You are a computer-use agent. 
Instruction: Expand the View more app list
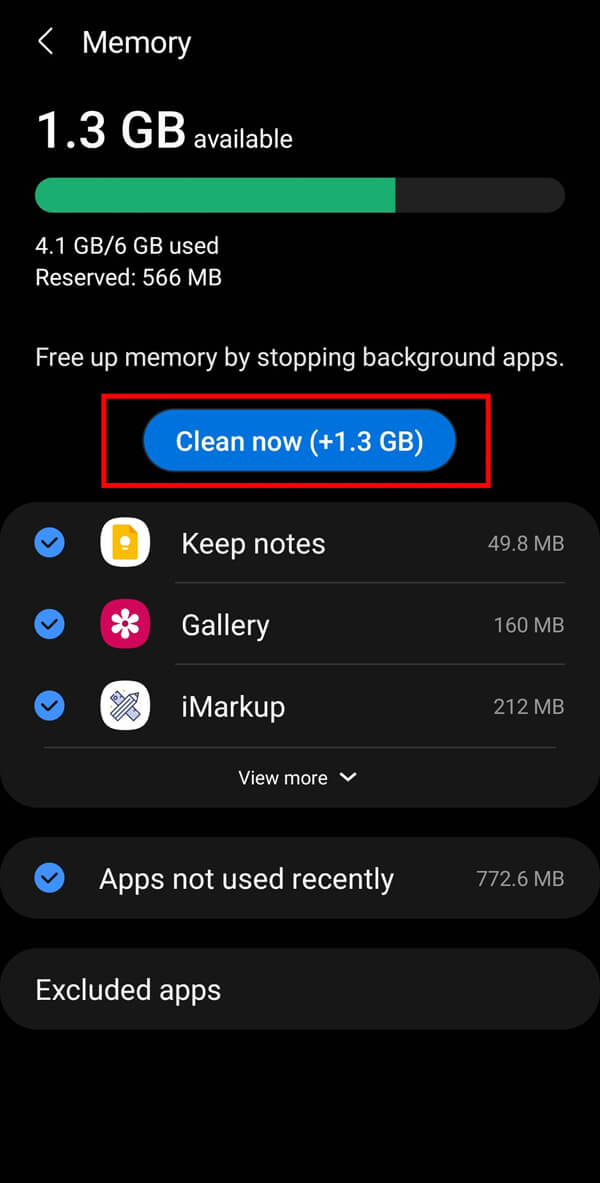297,778
